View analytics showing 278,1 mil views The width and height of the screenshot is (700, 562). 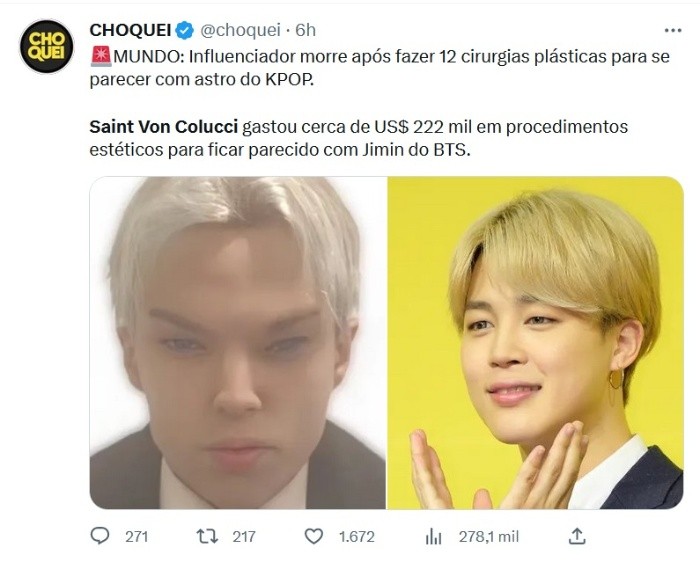click(x=434, y=537)
